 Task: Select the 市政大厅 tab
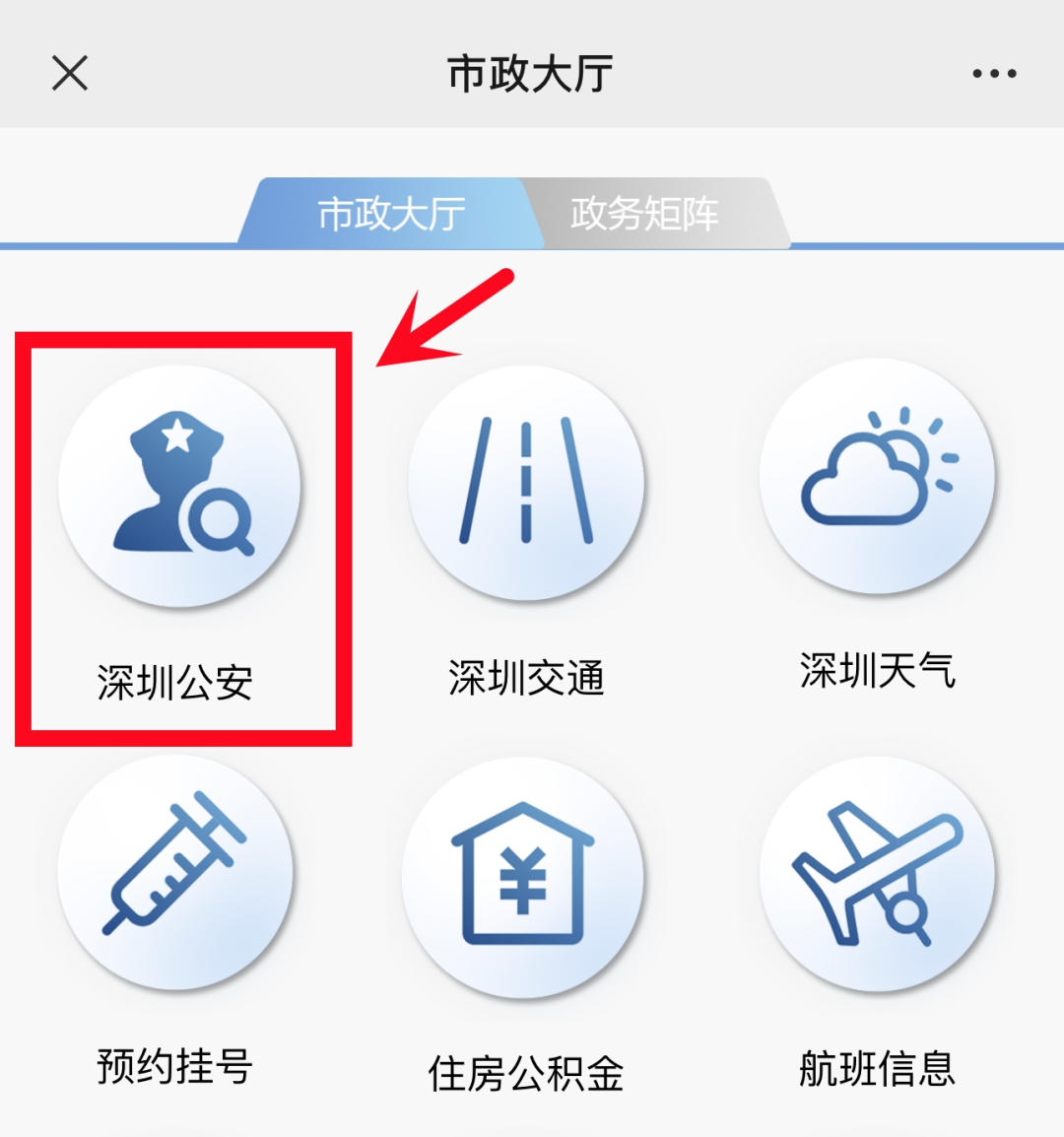pos(391,213)
